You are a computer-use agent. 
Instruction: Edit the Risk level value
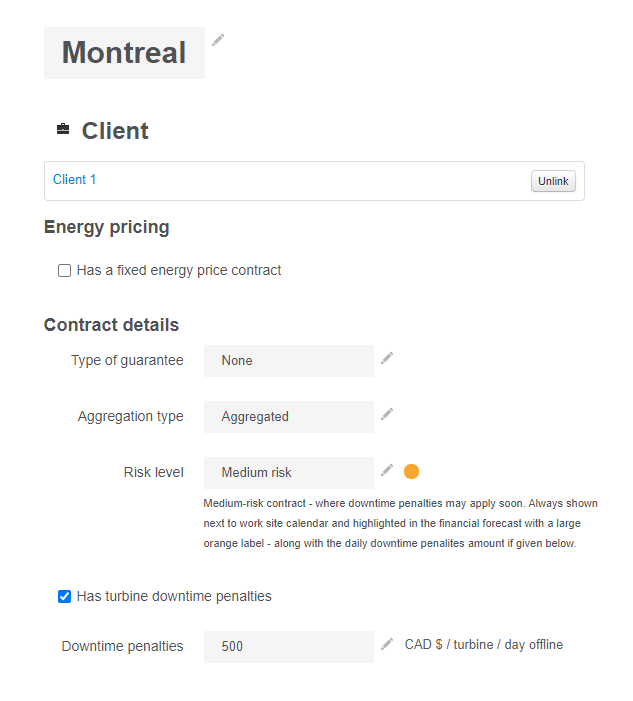pyautogui.click(x=387, y=470)
